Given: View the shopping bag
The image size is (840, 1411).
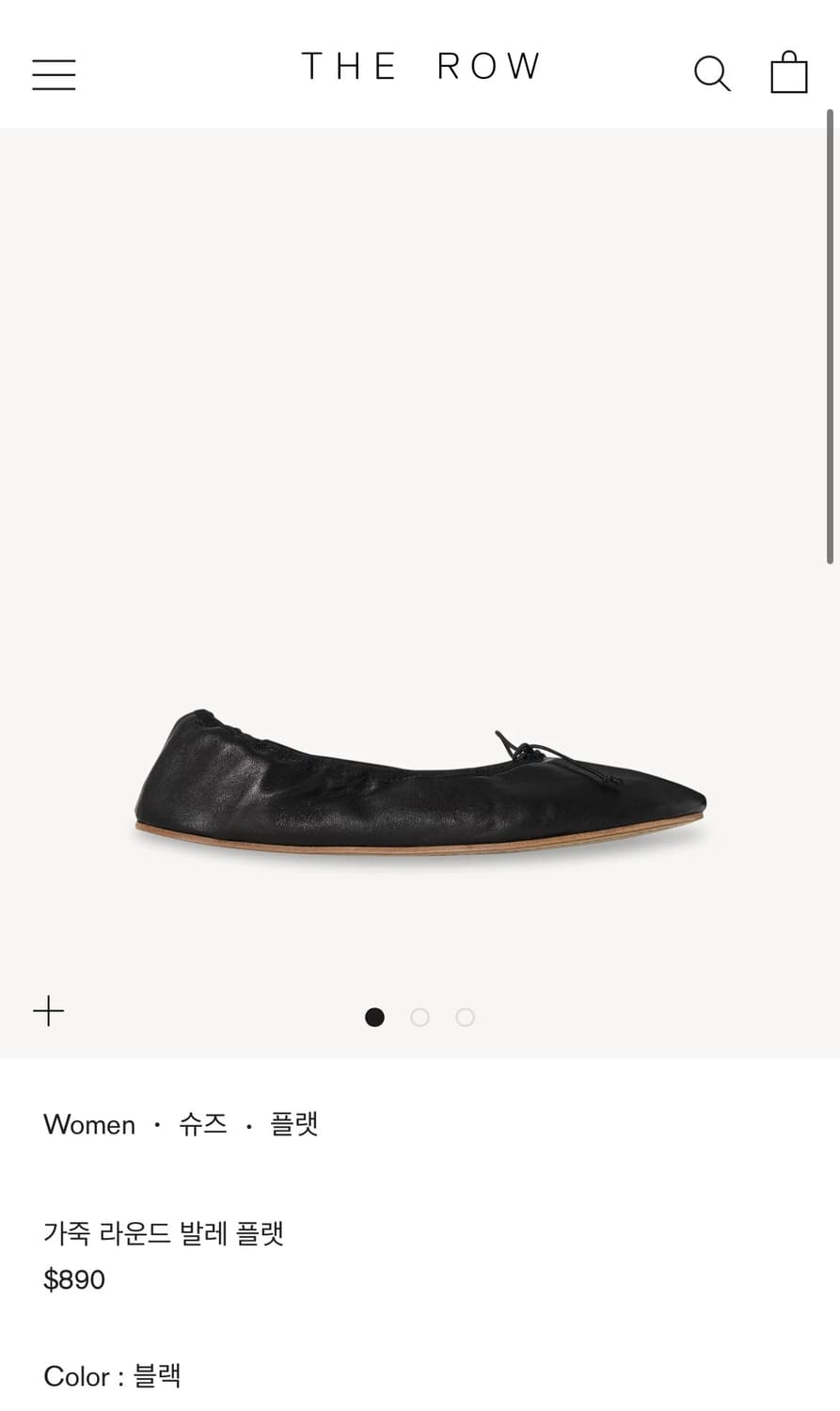Looking at the screenshot, I should click(x=788, y=72).
